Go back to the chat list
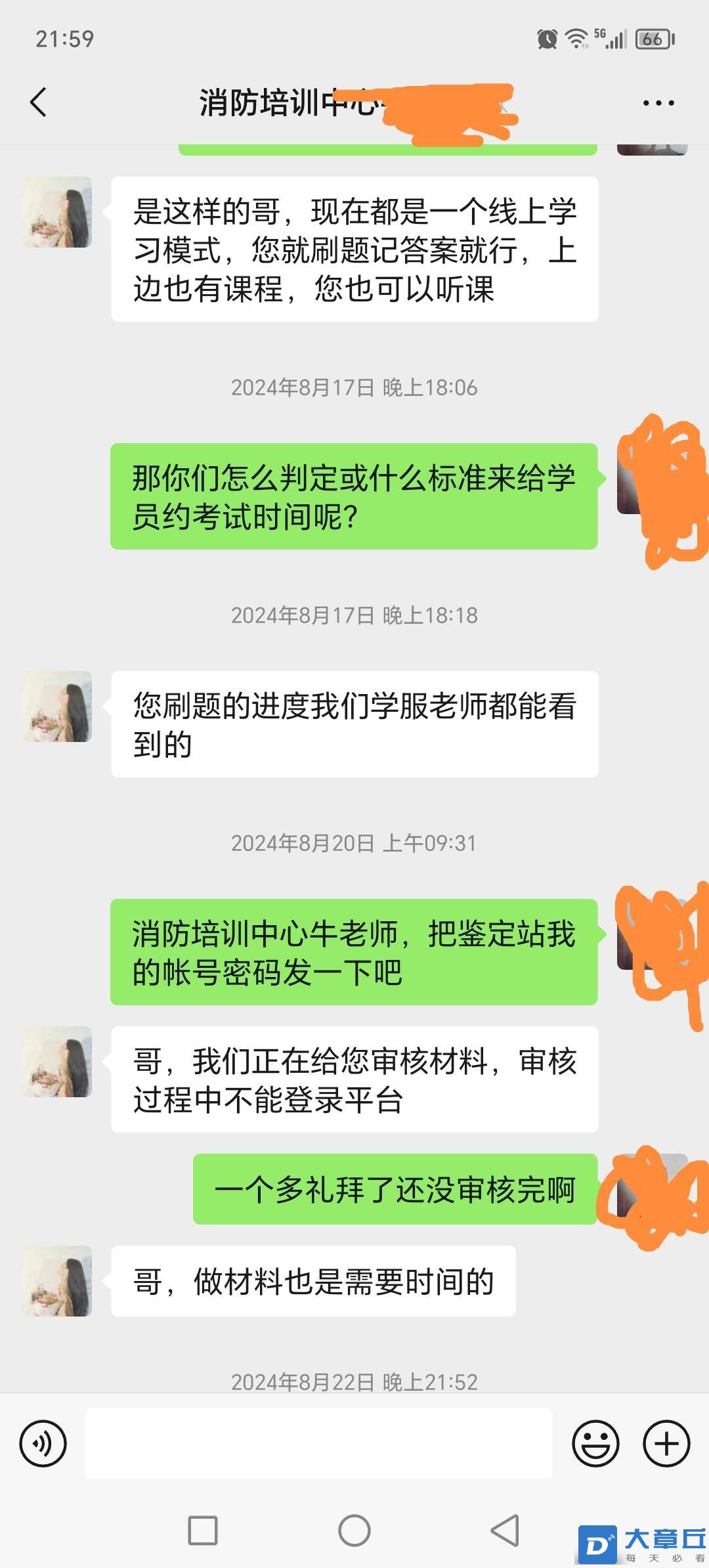This screenshot has height=1568, width=709. (39, 102)
